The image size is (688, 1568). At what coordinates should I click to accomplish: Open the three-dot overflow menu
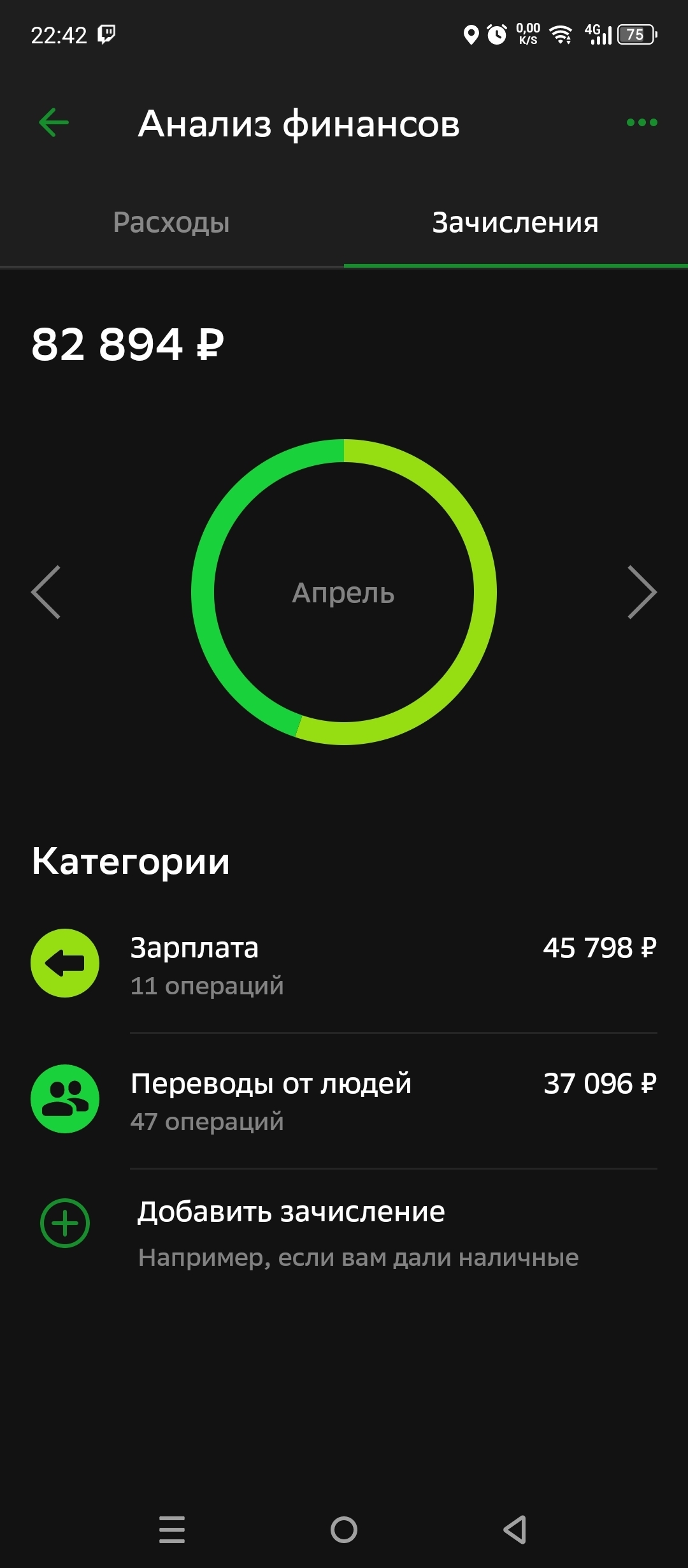pos(641,122)
